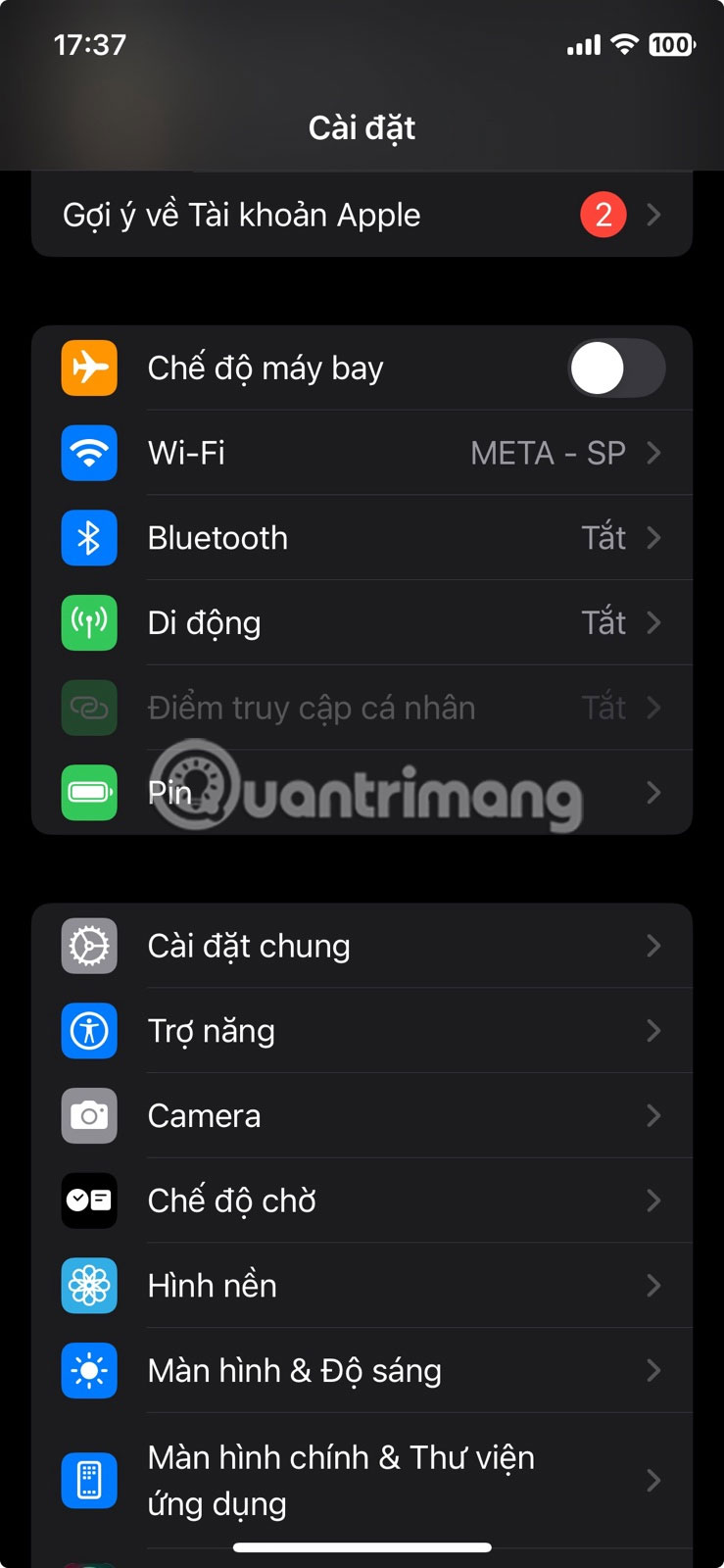Open Wi-Fi network META - SP details
Viewport: 724px width, 1568px height.
pos(392,453)
